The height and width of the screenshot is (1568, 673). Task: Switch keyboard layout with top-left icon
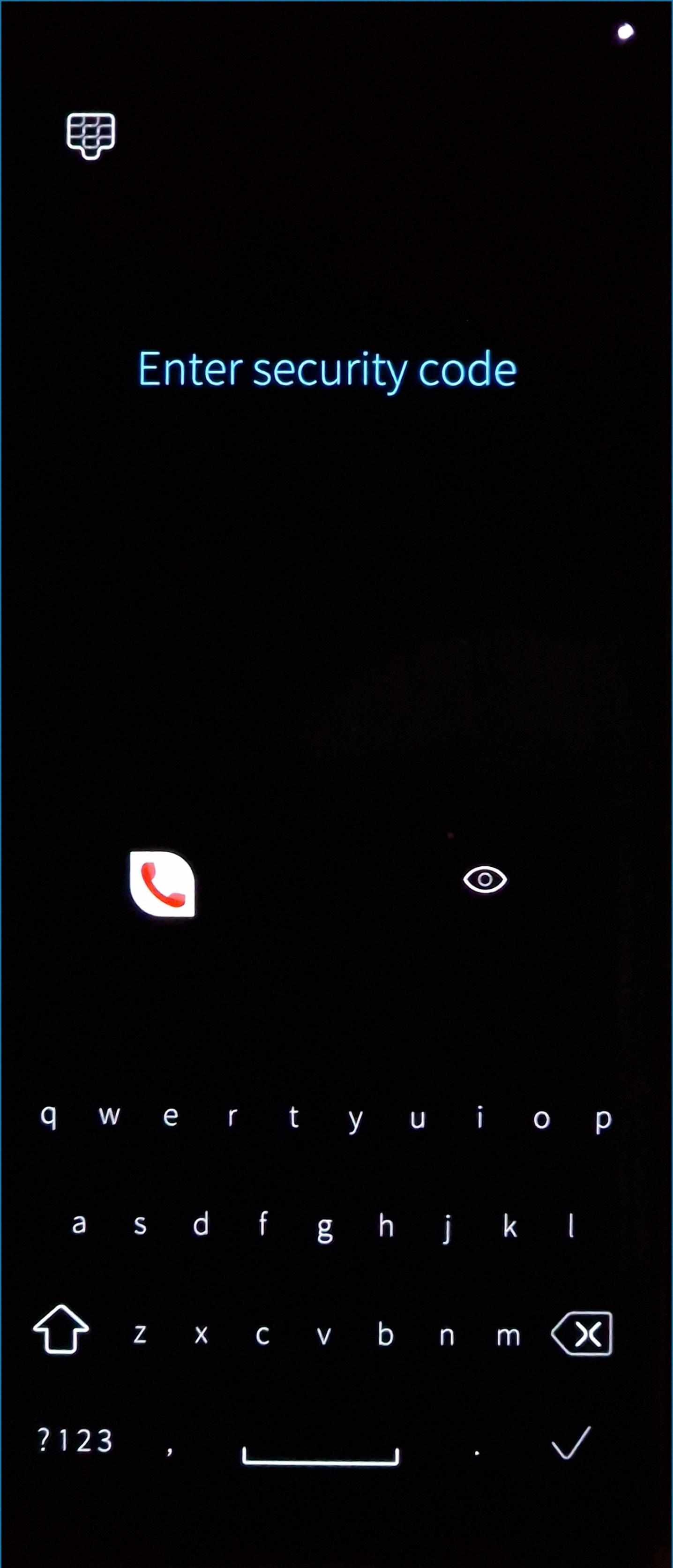coord(90,135)
